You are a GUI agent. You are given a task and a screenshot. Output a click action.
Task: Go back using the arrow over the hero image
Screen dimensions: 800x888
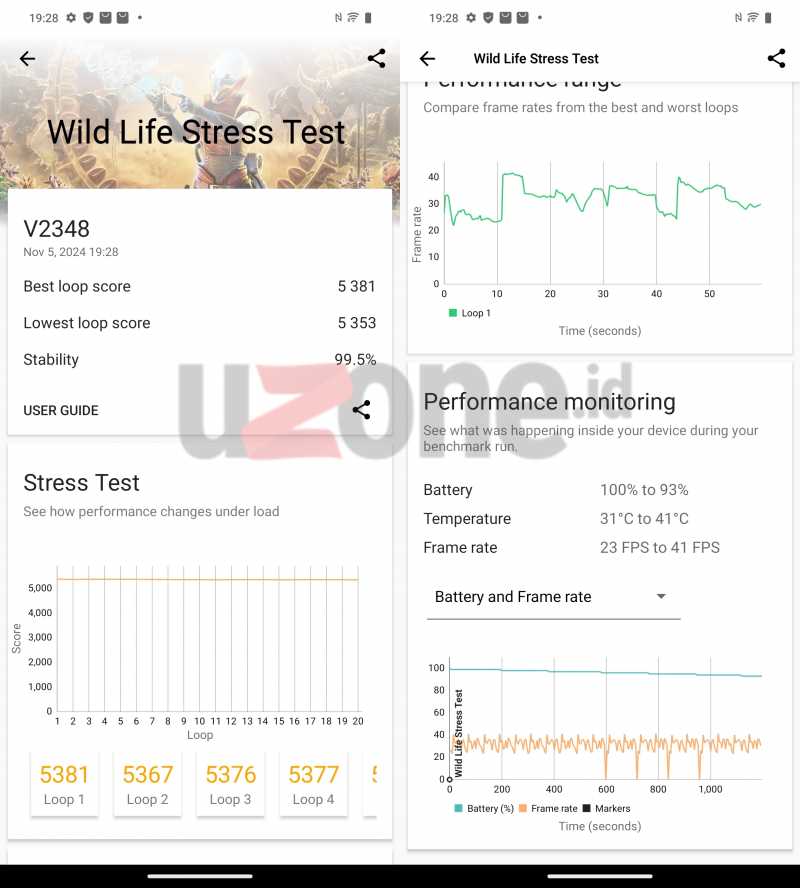(x=27, y=59)
